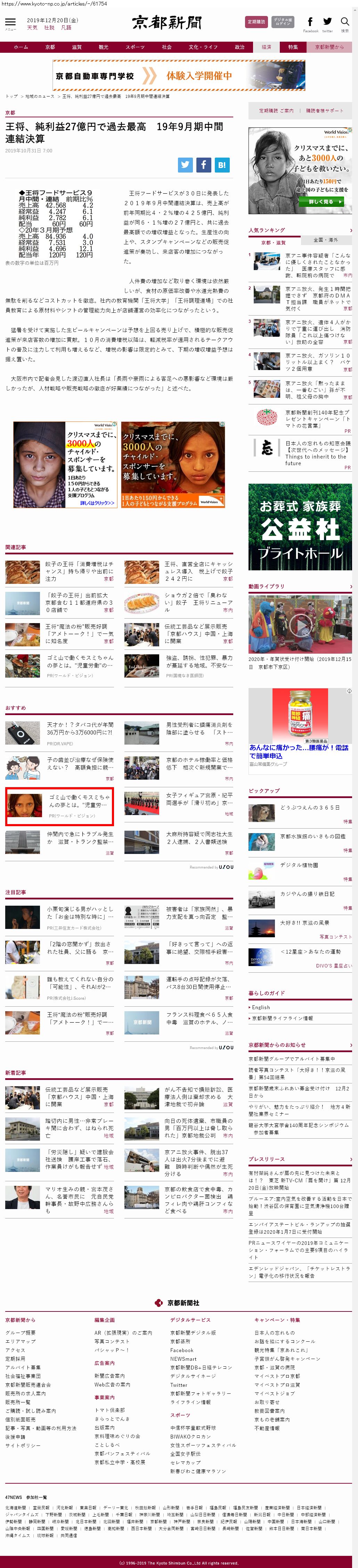Open the search magnifier icon

[344, 22]
